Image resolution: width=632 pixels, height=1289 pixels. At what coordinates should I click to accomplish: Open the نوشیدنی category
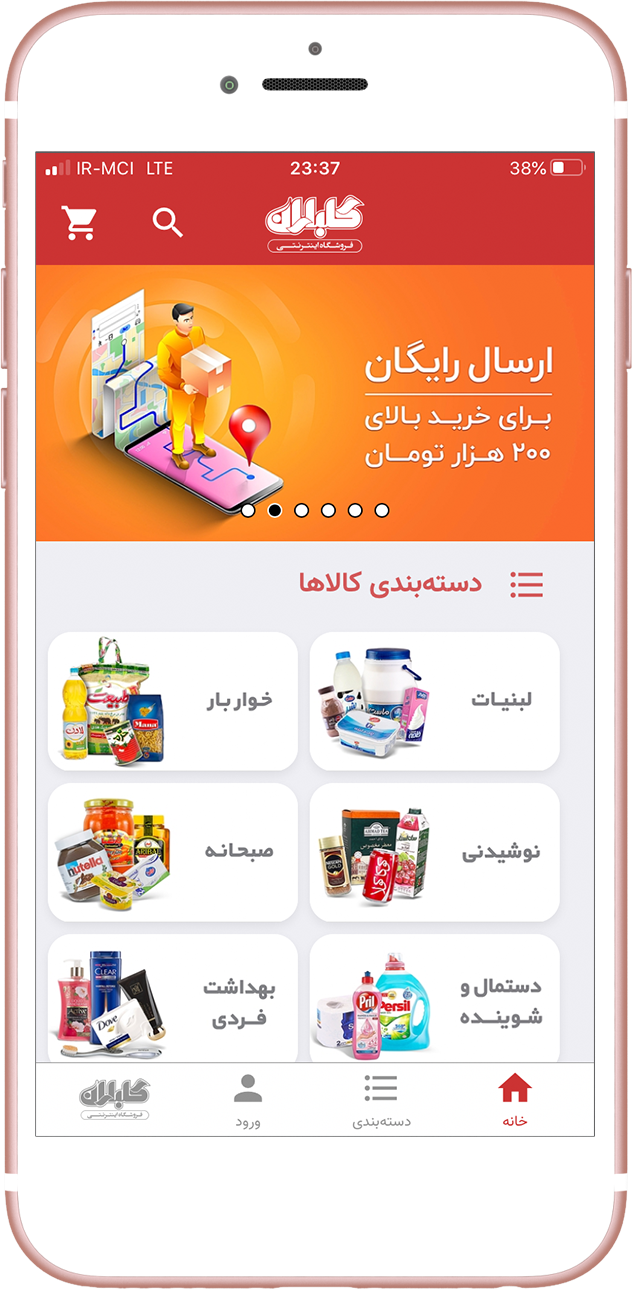(x=434, y=852)
